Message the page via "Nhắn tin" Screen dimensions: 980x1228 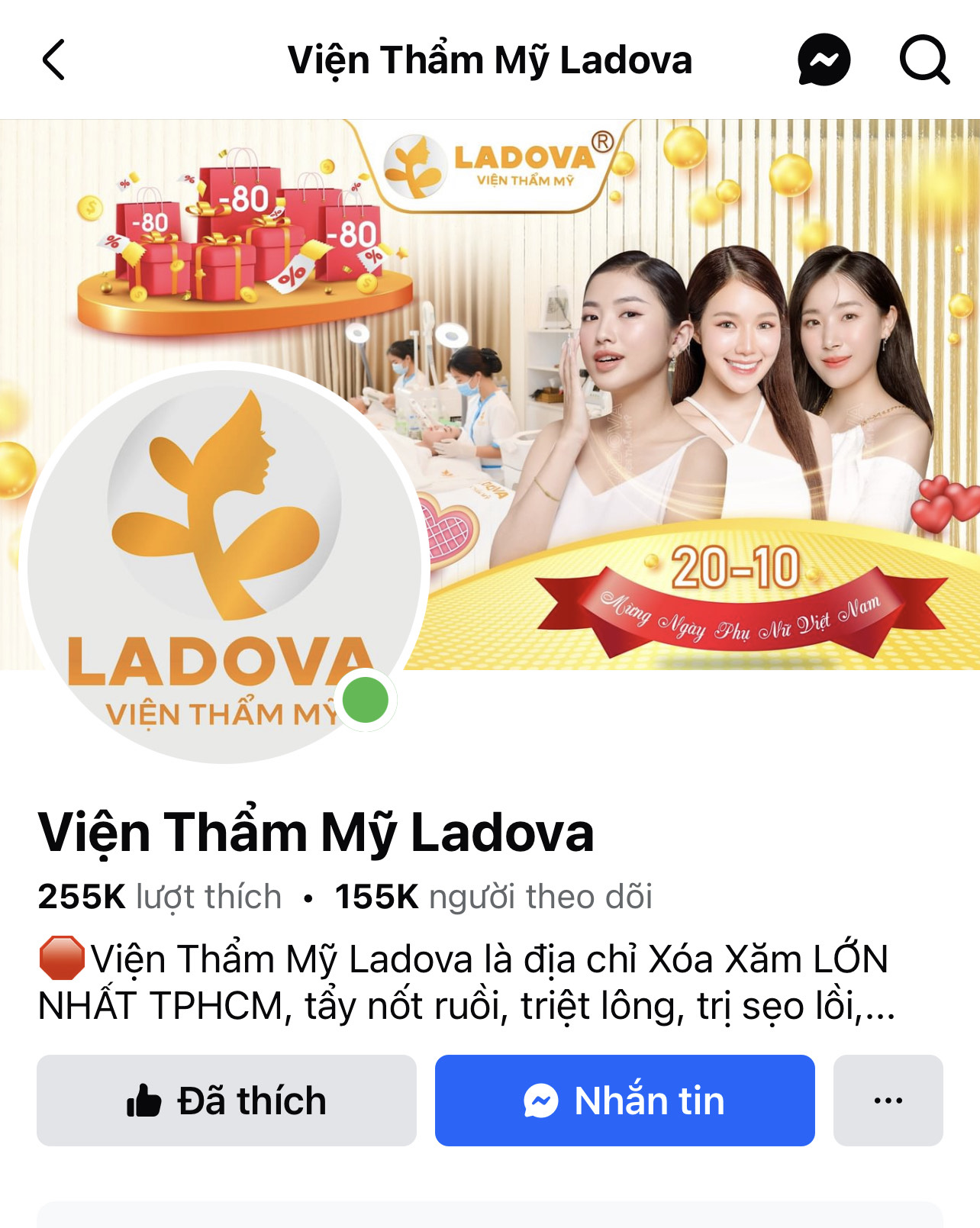(624, 1100)
